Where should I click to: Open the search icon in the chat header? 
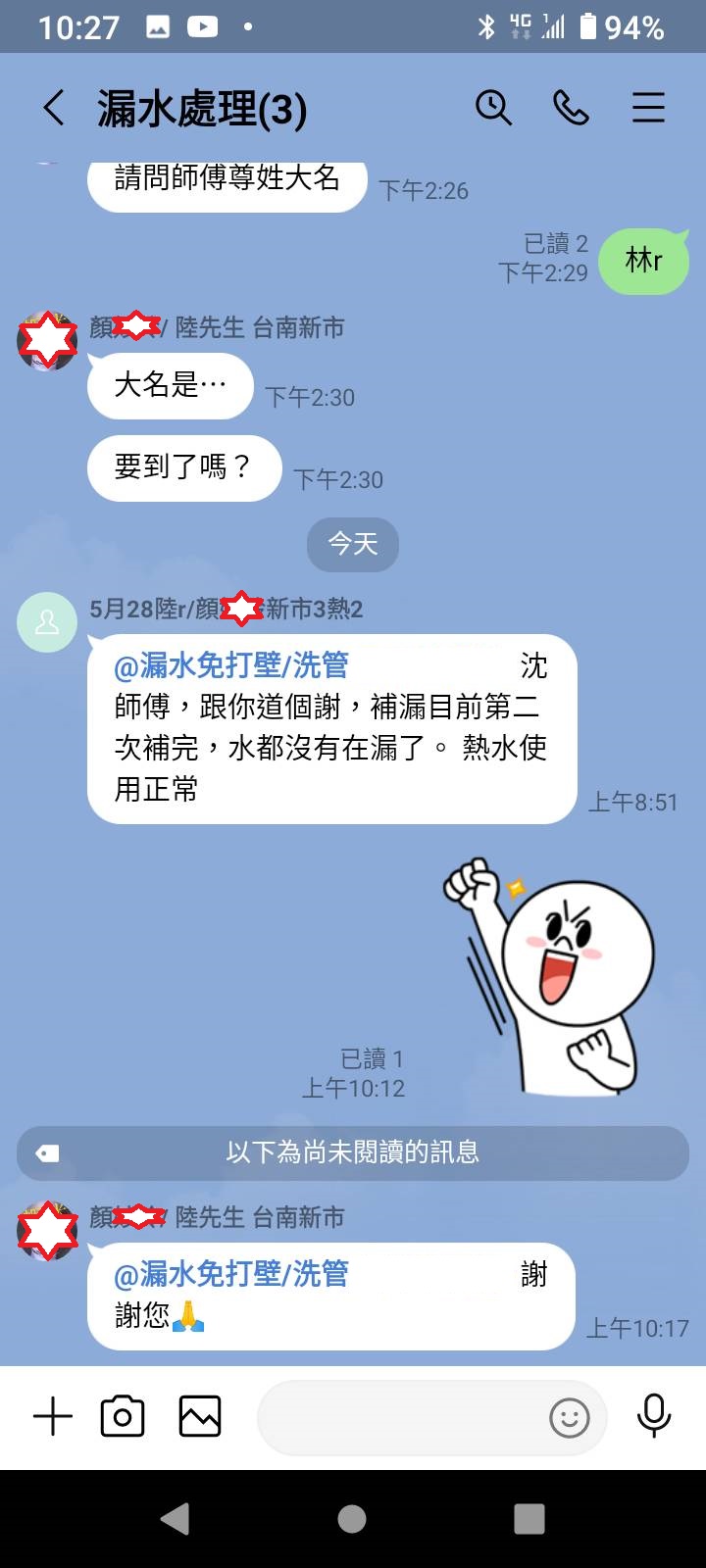(493, 108)
